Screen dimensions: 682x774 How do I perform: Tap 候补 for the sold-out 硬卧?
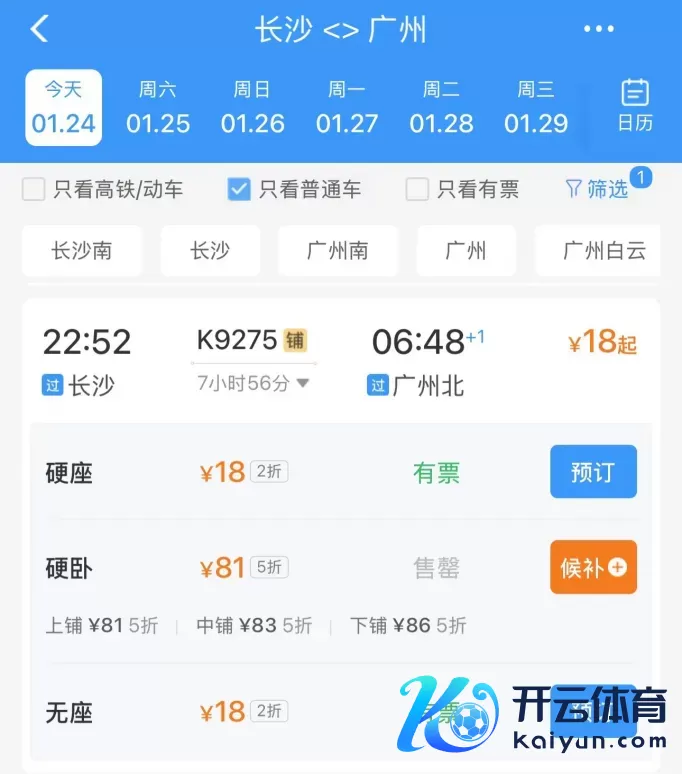coord(593,567)
